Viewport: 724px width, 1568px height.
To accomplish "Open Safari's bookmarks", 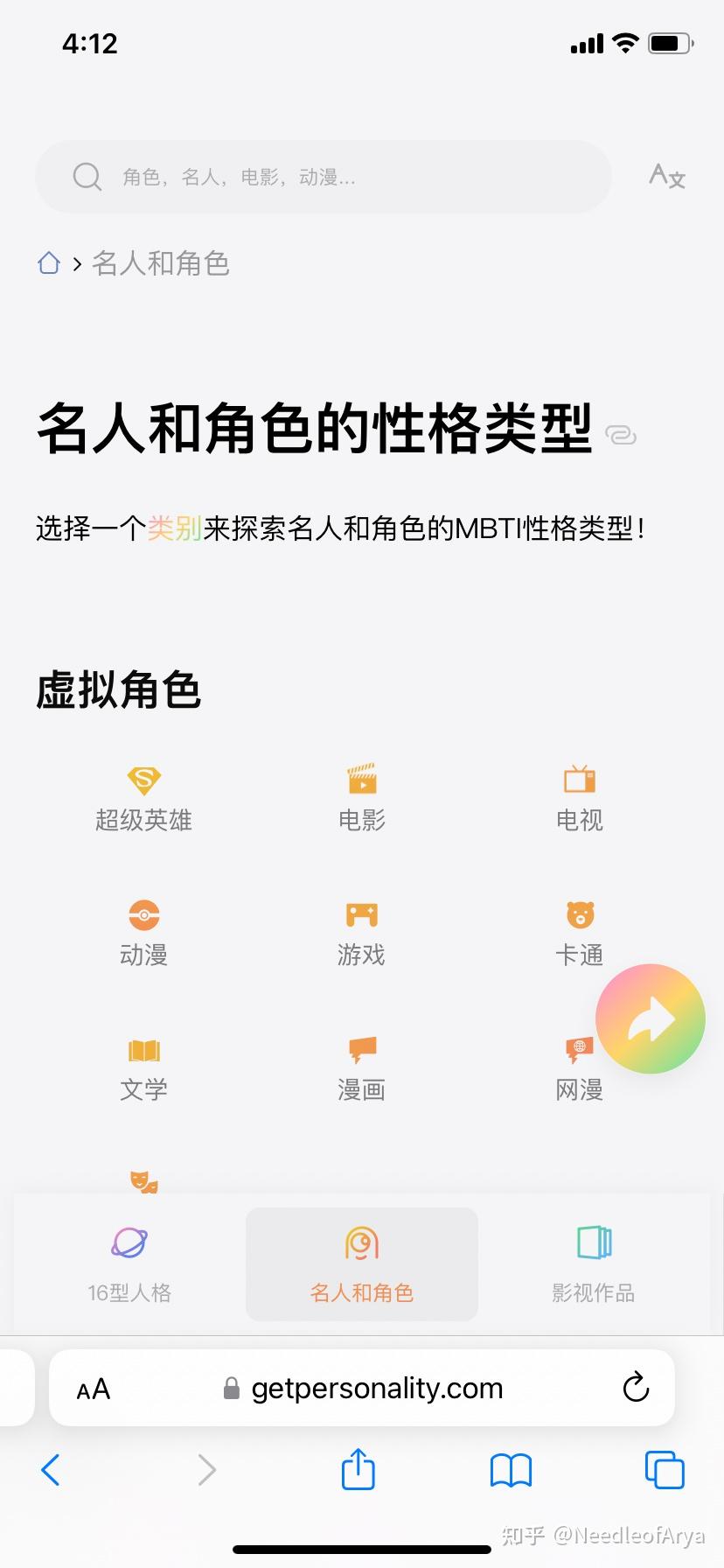I will (x=511, y=1470).
